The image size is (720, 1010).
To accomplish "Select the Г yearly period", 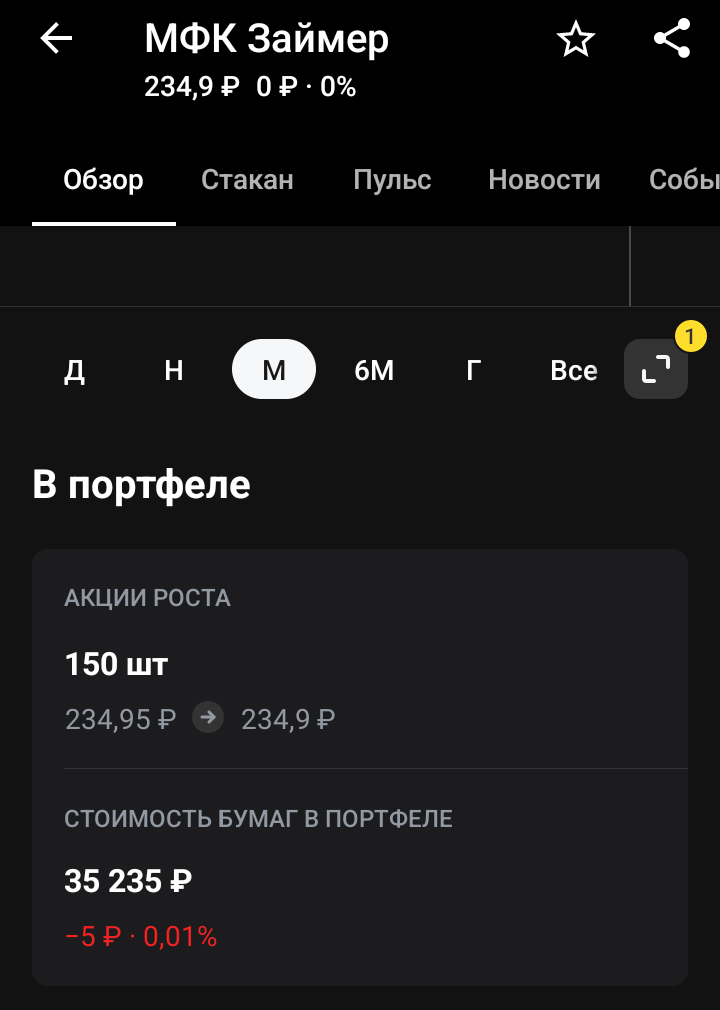I will click(472, 369).
